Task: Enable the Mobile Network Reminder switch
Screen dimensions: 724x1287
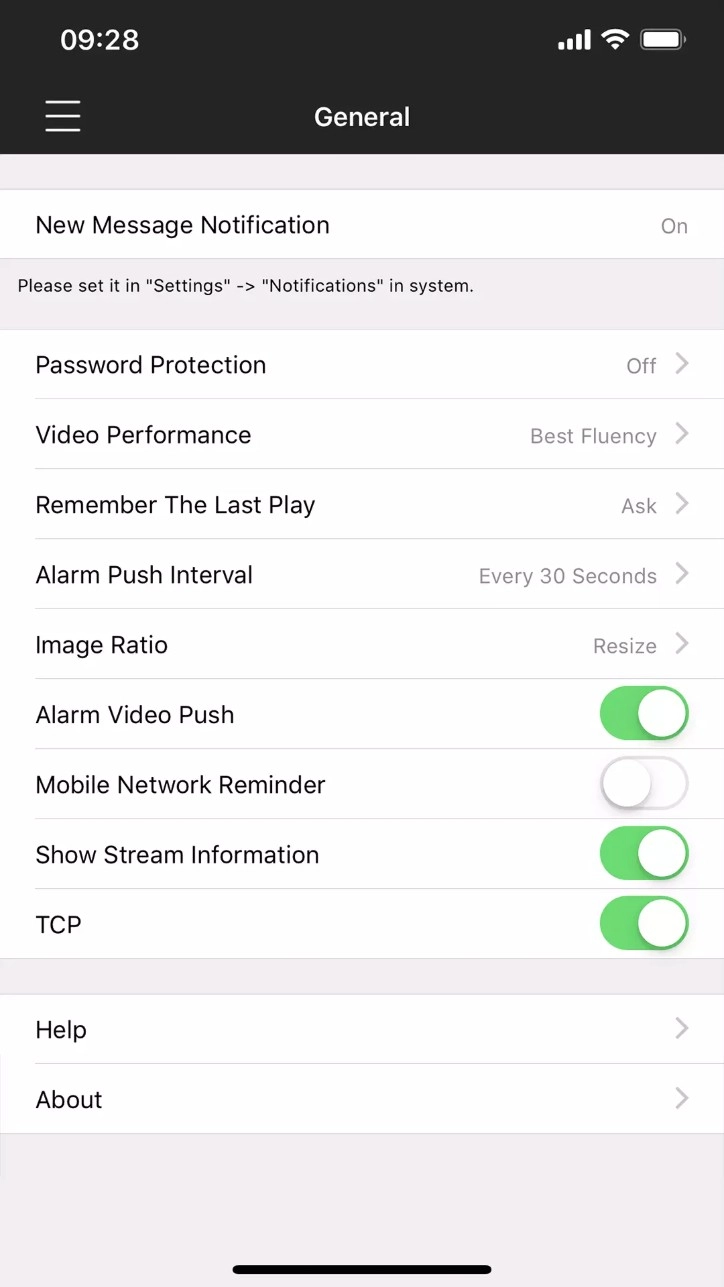Action: click(x=643, y=783)
